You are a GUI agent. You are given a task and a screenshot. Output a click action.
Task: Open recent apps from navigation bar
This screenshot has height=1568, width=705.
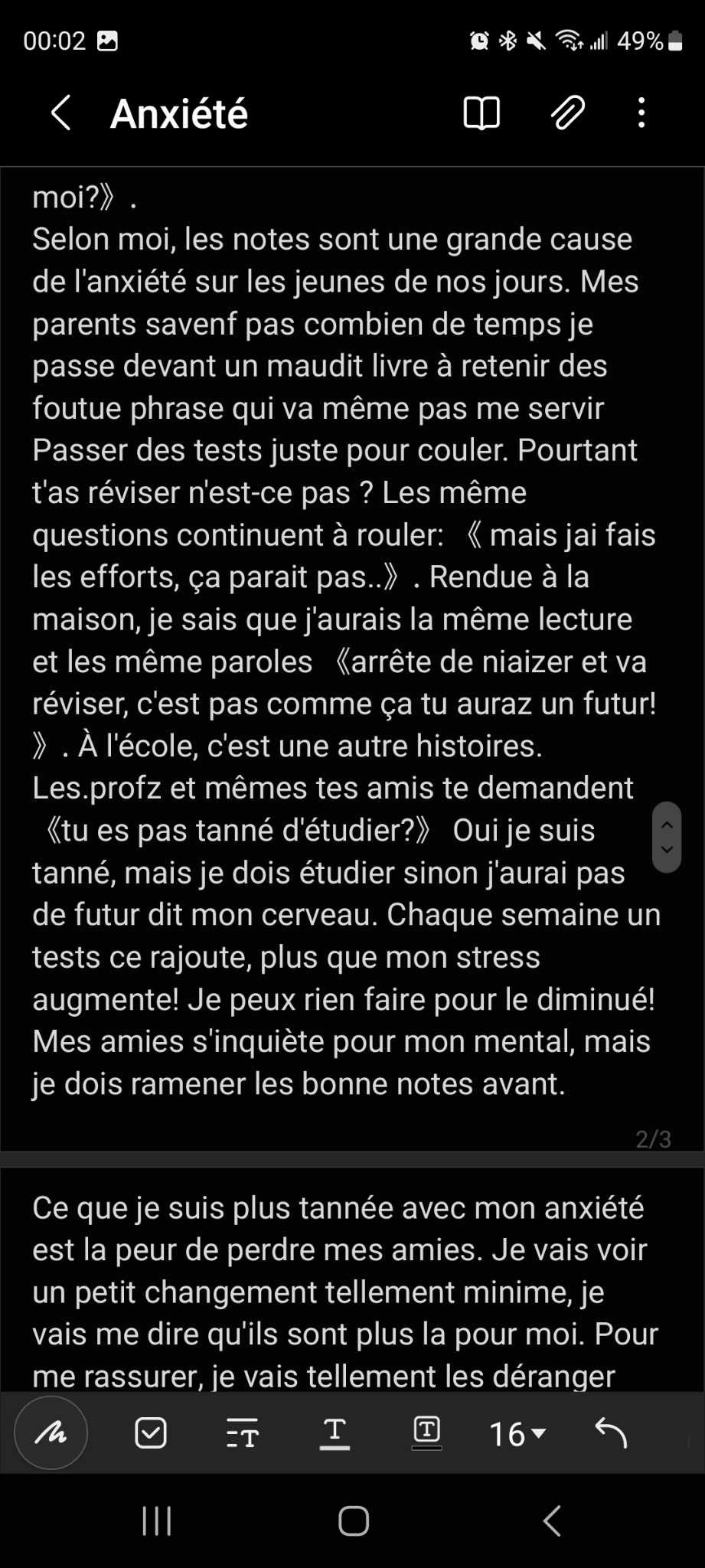pyautogui.click(x=157, y=1521)
